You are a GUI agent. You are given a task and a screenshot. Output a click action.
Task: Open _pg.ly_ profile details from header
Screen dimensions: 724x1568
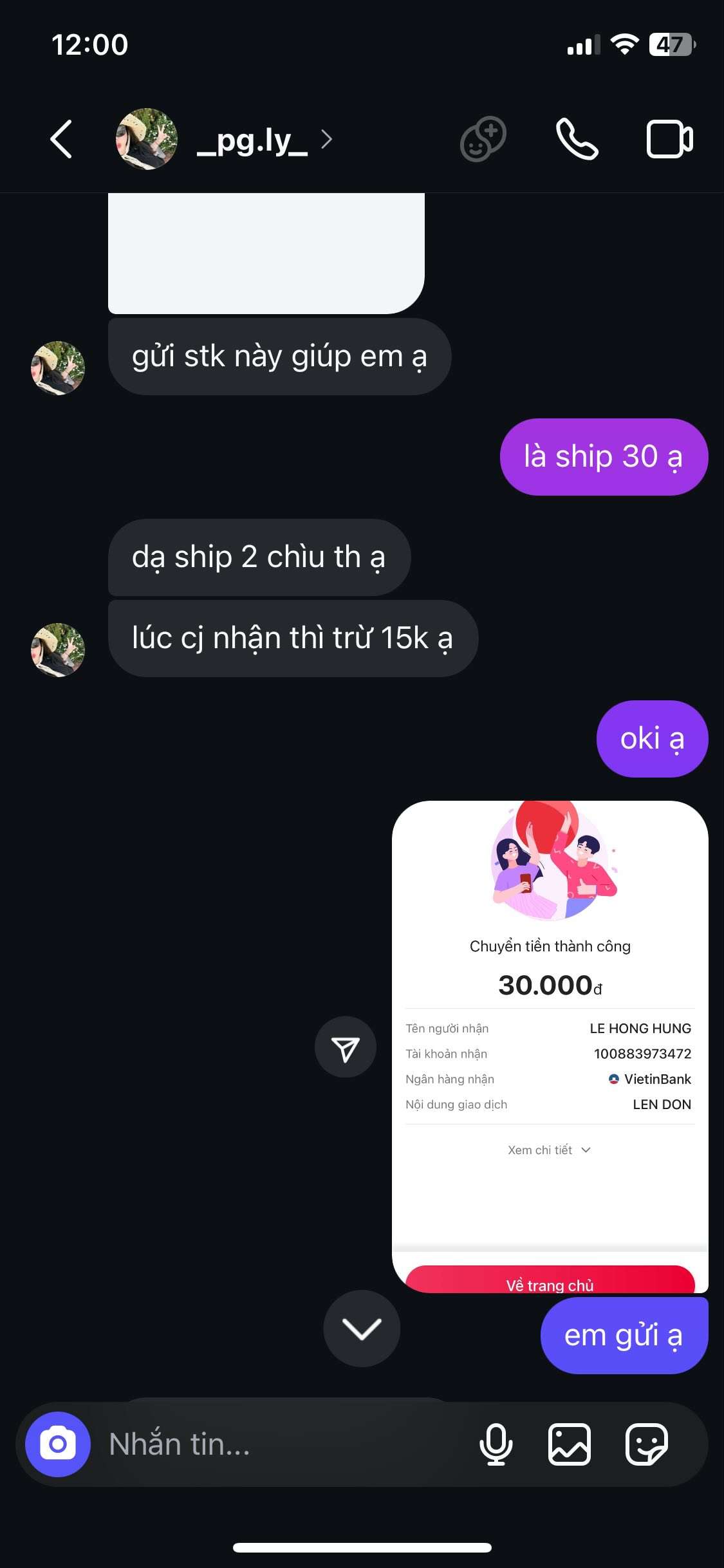pyautogui.click(x=252, y=140)
